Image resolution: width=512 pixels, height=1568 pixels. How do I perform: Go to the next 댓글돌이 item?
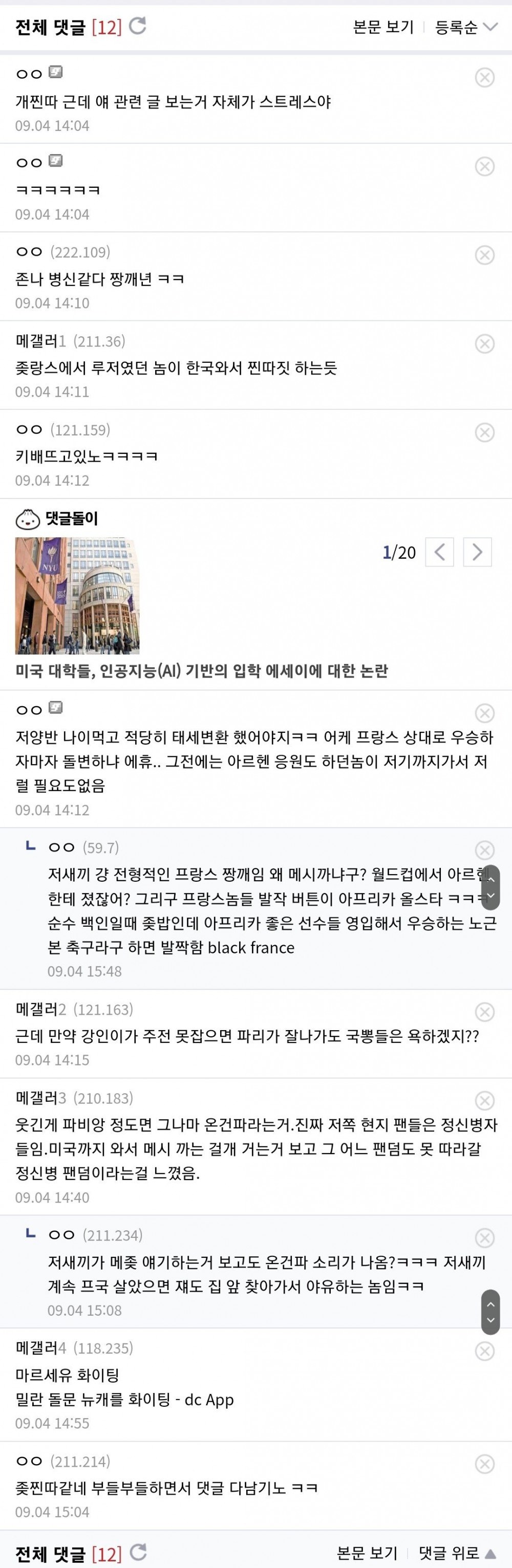click(477, 552)
